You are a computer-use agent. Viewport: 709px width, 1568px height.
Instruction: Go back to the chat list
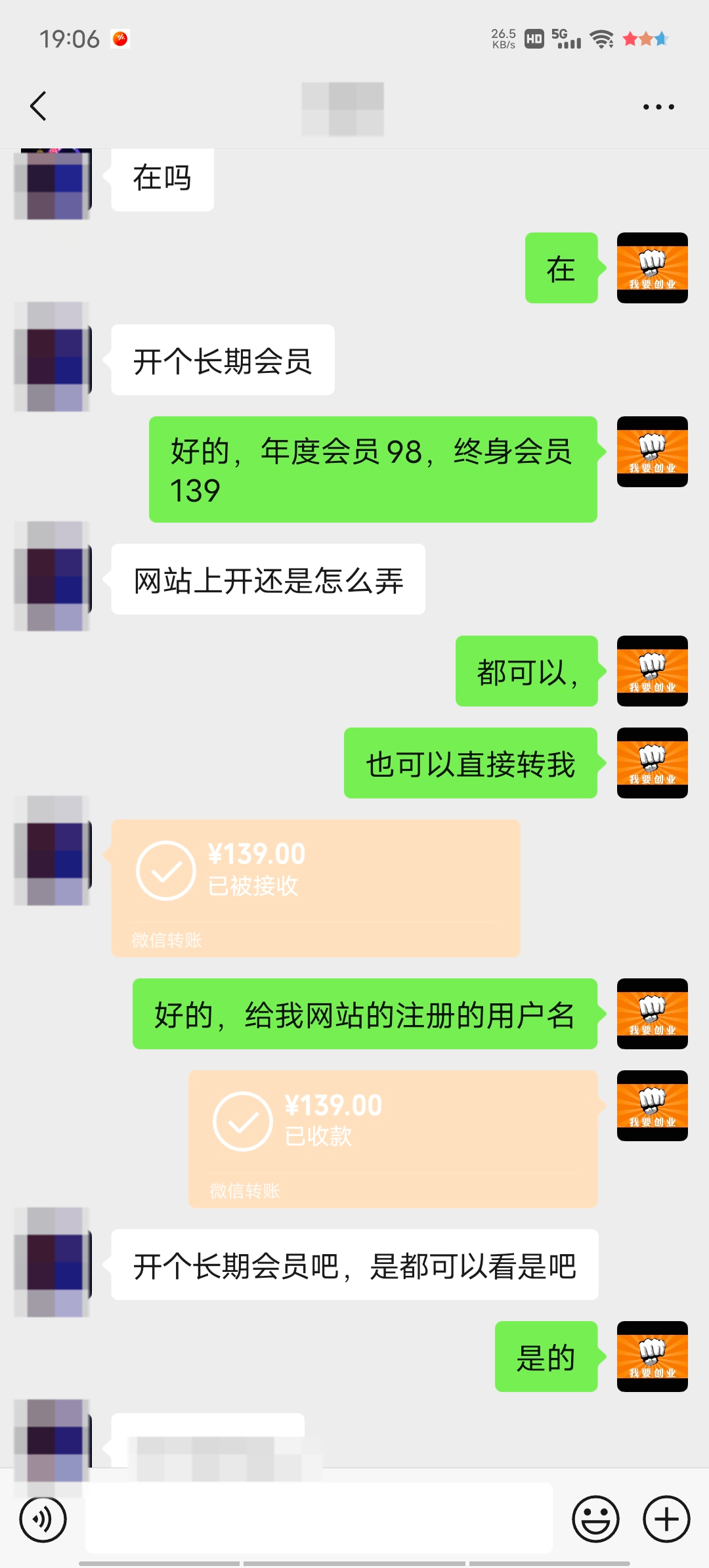coord(39,106)
